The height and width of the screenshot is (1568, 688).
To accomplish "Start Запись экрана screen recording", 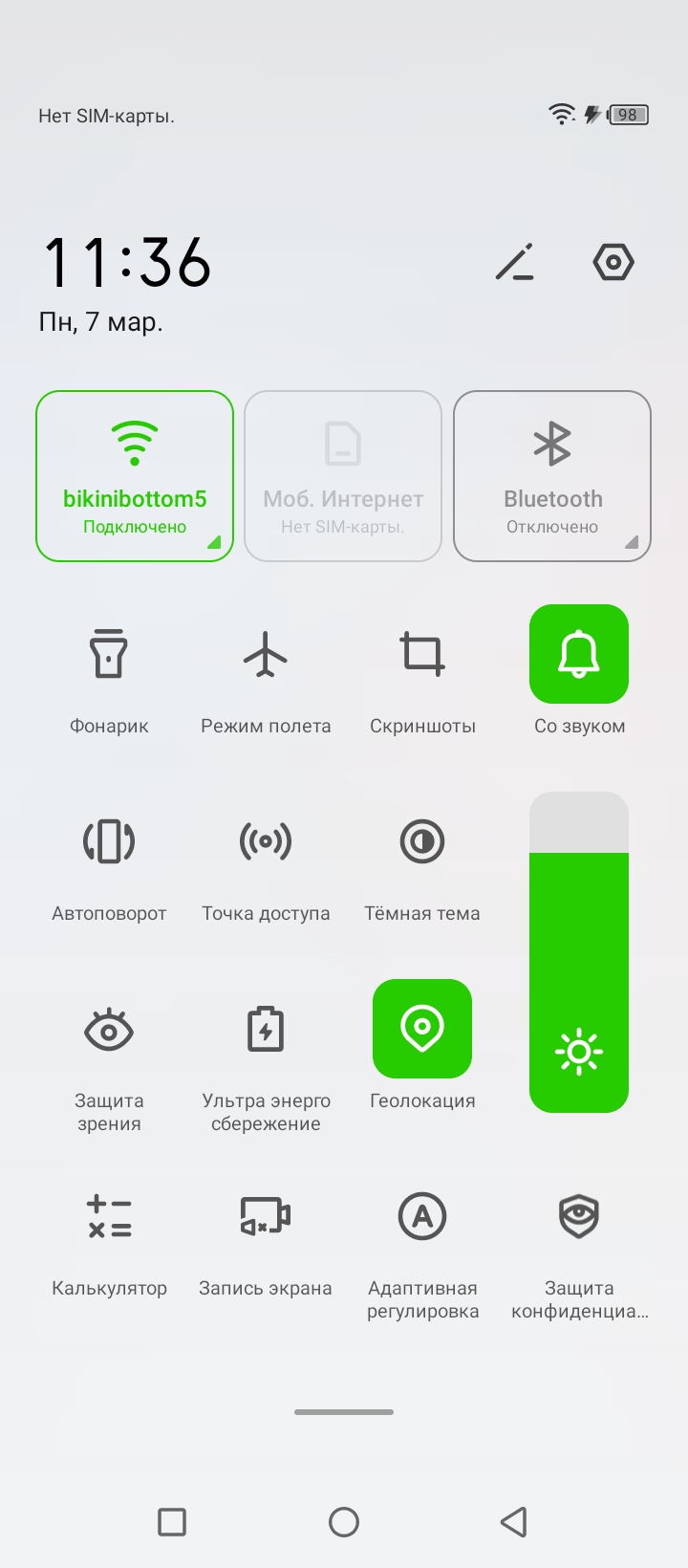I will click(266, 1217).
